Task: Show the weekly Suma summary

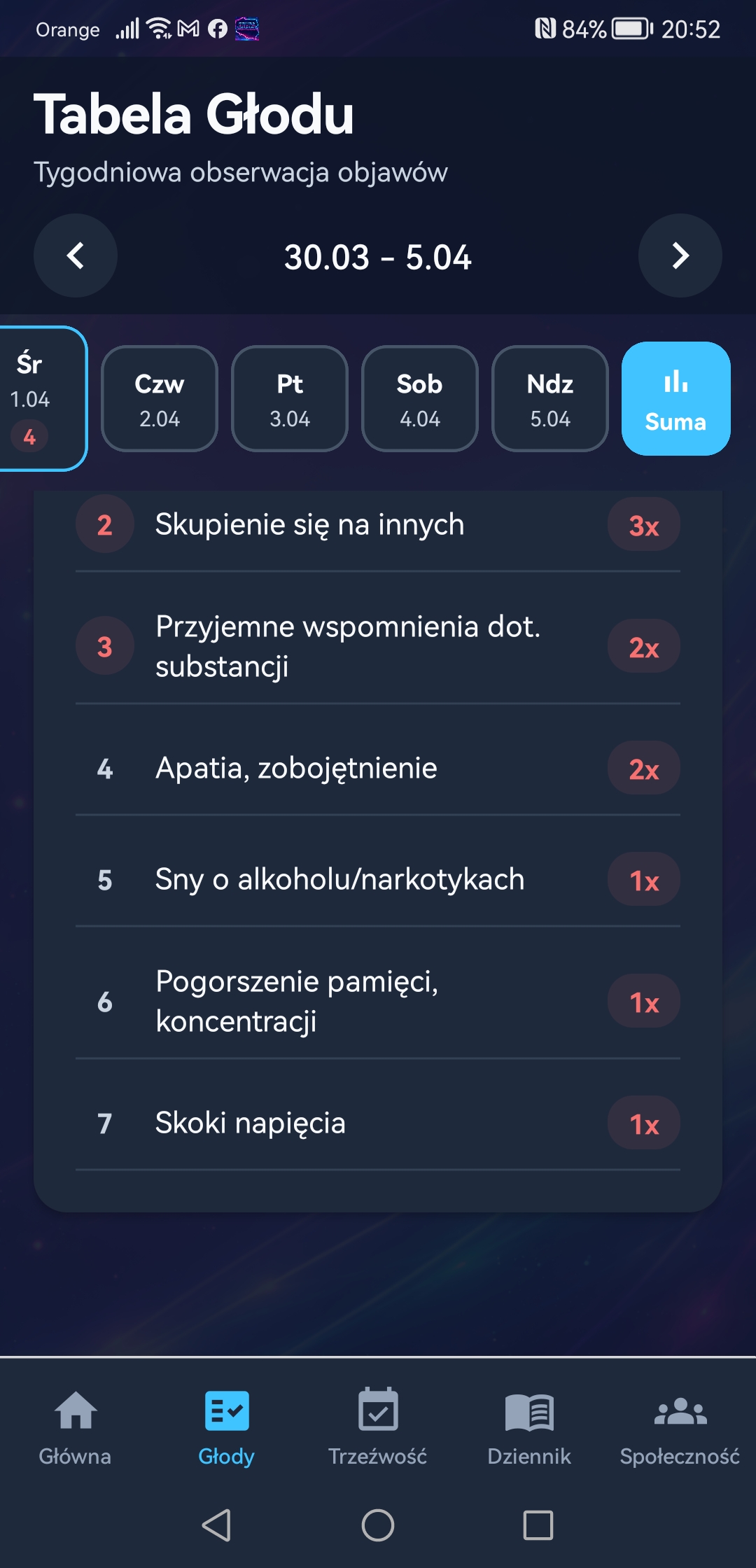Action: click(x=675, y=399)
